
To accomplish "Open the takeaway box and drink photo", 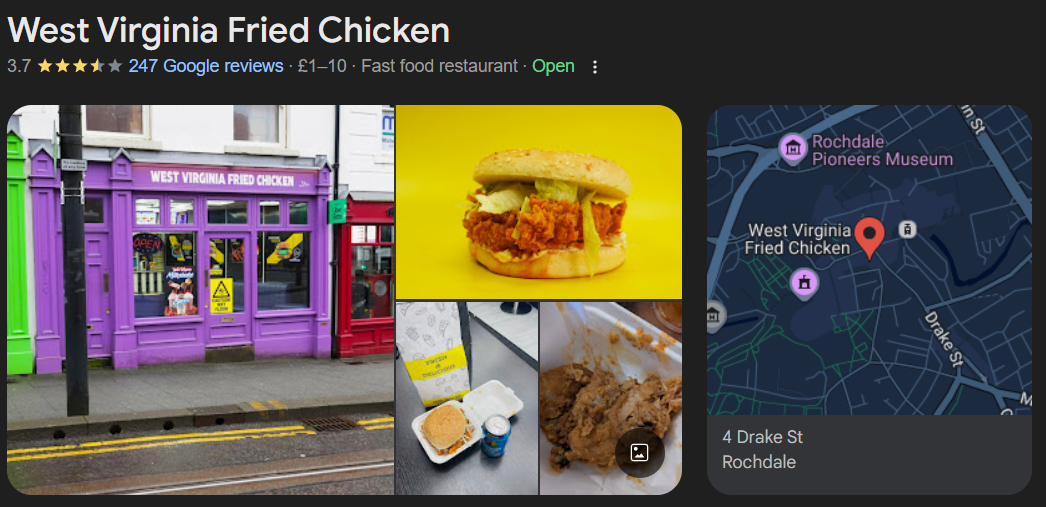I will click(x=466, y=398).
